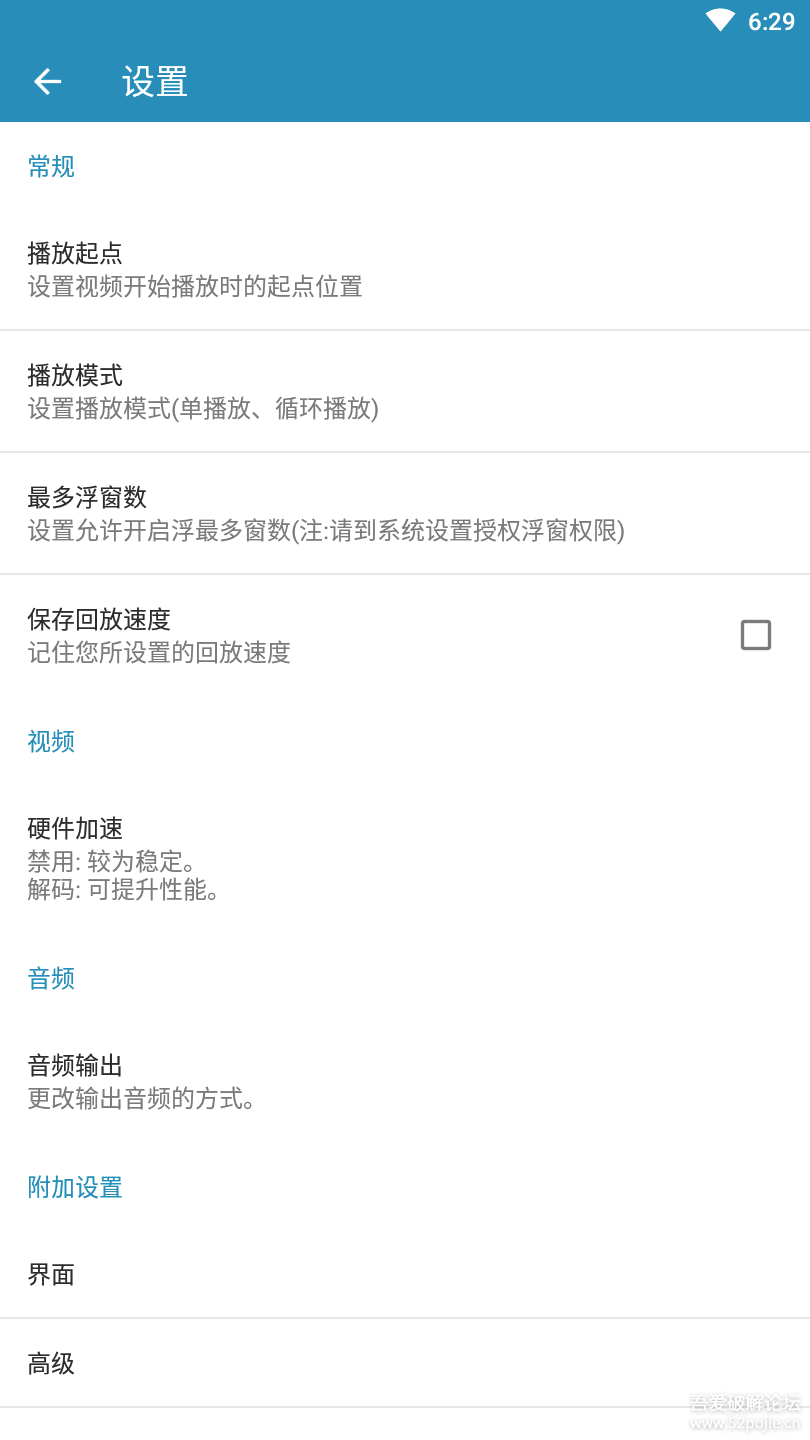Open the 硬件加速 setting
The height and width of the screenshot is (1440, 810).
[x=404, y=858]
